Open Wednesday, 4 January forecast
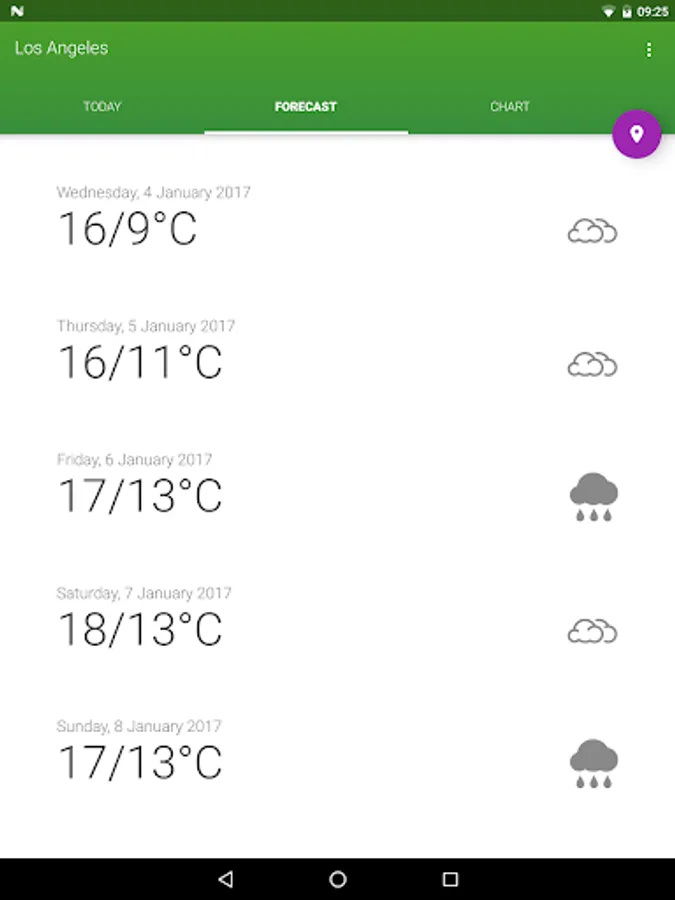The width and height of the screenshot is (675, 900). 337,218
